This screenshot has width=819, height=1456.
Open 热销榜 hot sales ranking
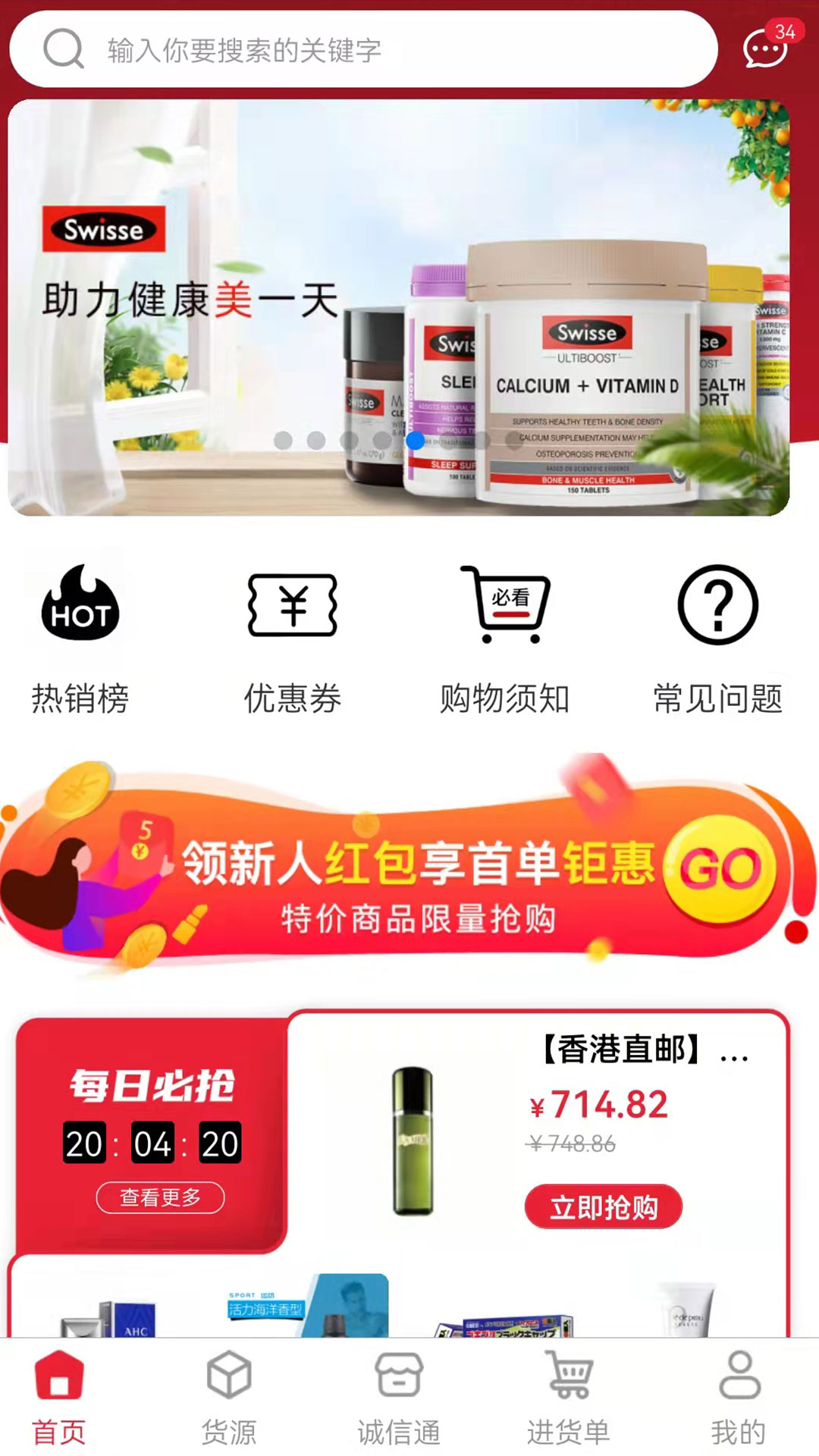click(x=80, y=639)
